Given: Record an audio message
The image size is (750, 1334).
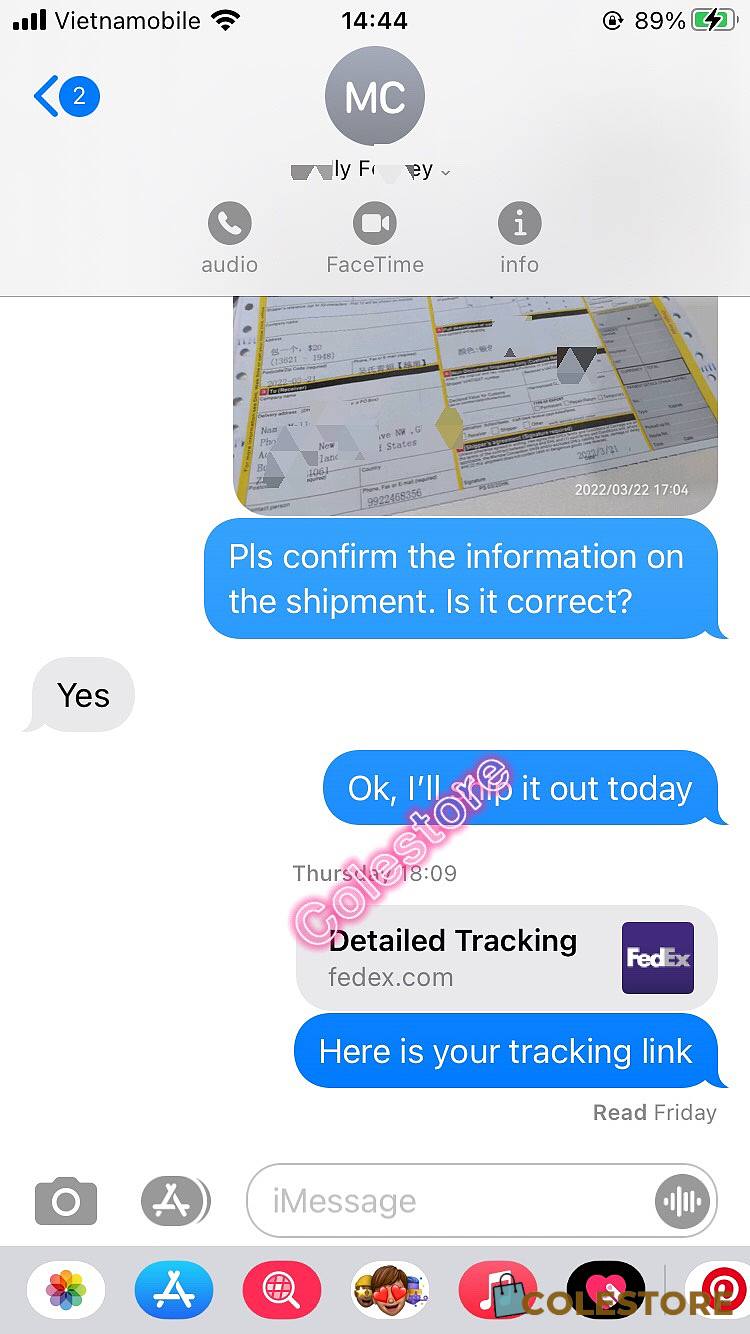Looking at the screenshot, I should coord(683,1201).
